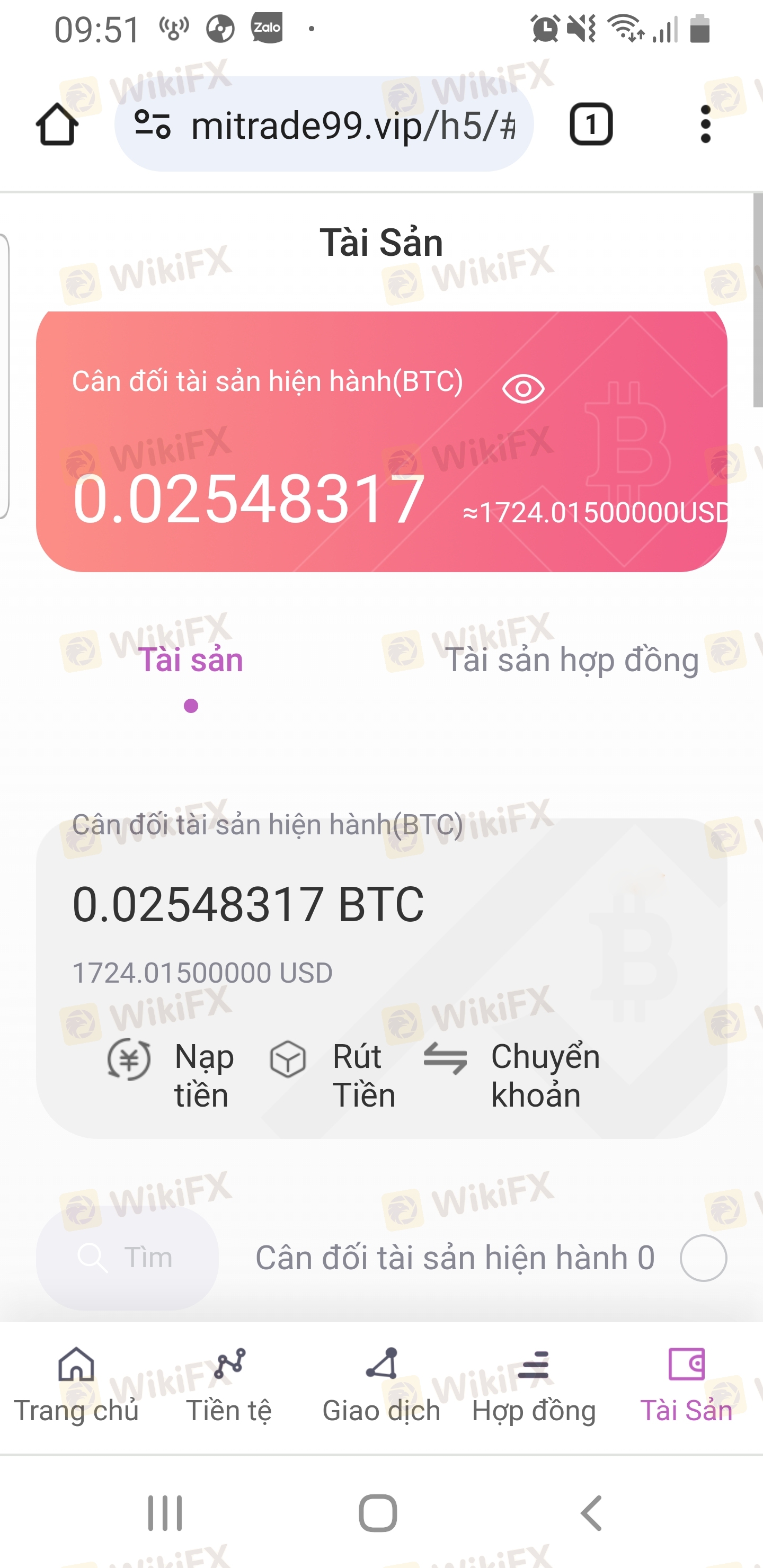Open the recent apps view
Viewport: 763px width, 1568px height.
[x=165, y=1512]
